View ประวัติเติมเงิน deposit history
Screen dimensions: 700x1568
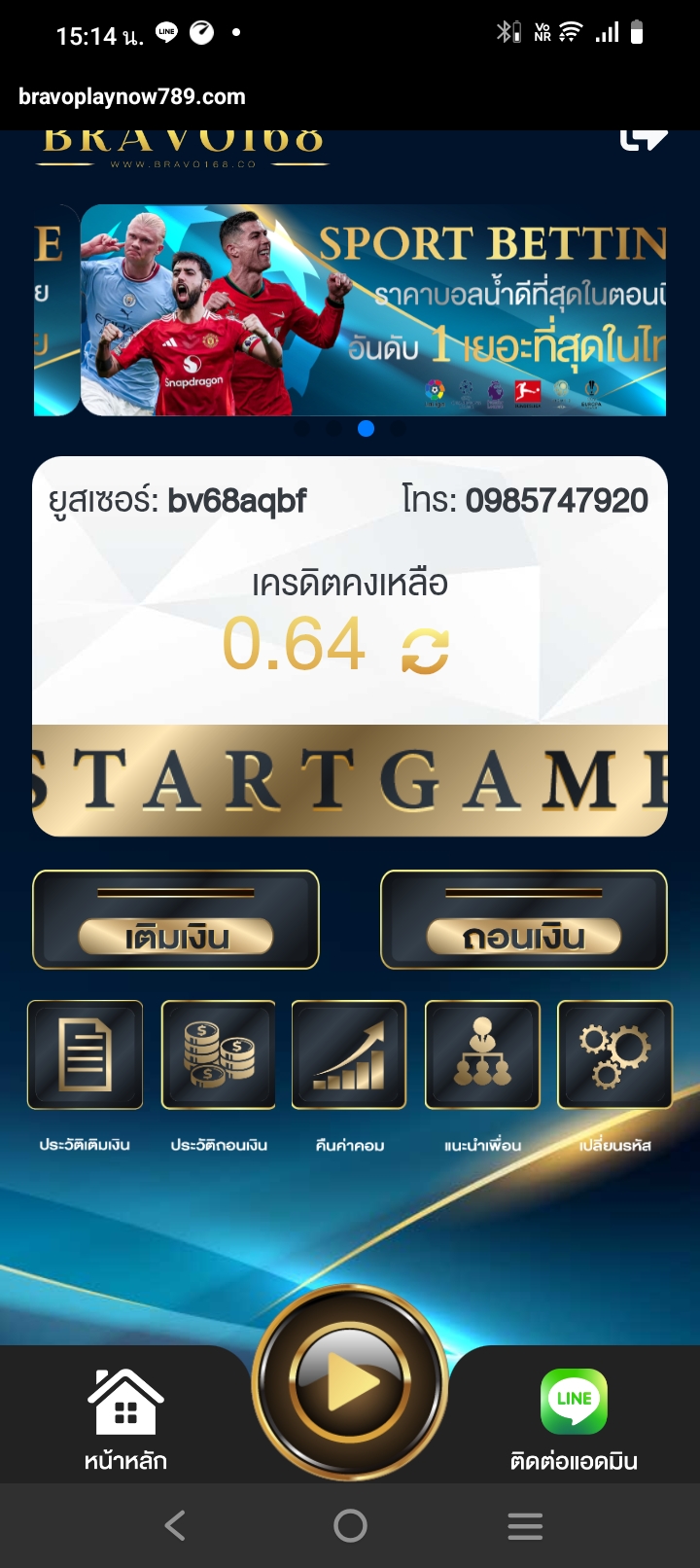click(85, 1055)
